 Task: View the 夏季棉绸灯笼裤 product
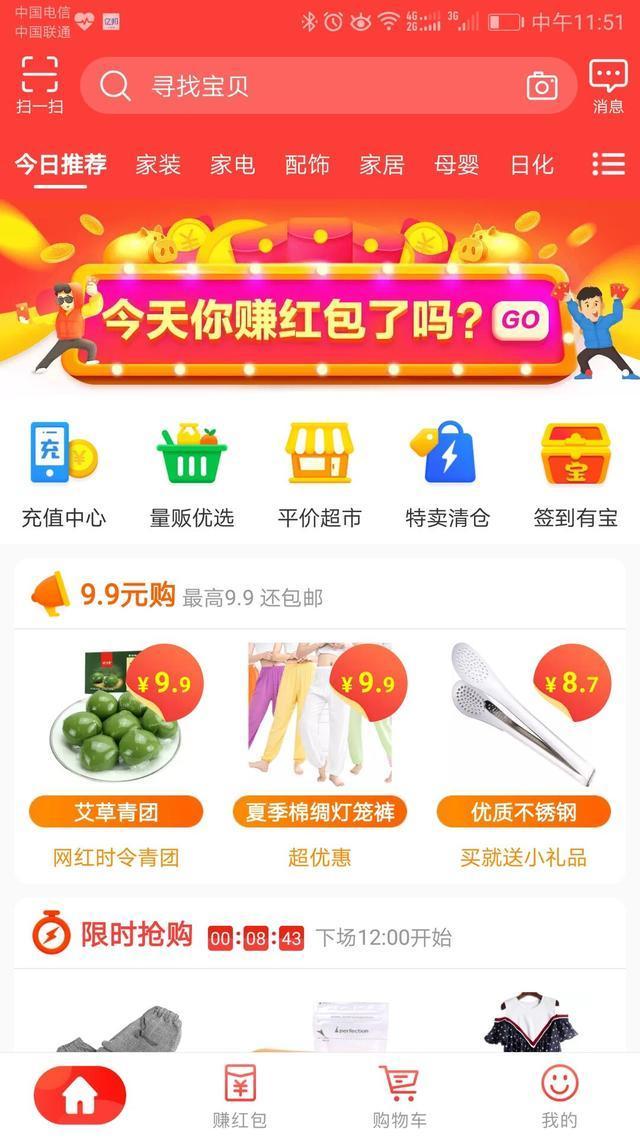tap(319, 756)
